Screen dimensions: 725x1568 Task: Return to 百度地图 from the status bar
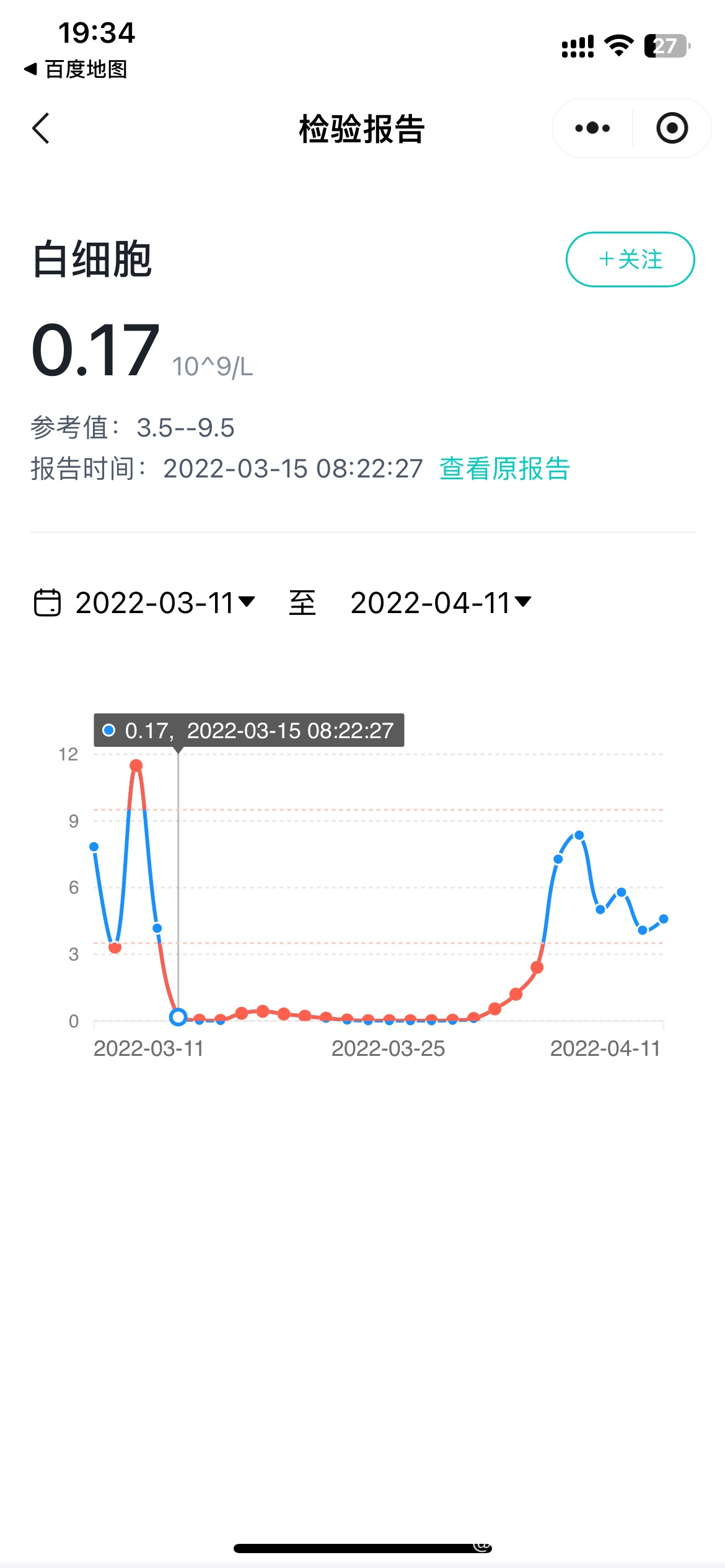(x=76, y=69)
